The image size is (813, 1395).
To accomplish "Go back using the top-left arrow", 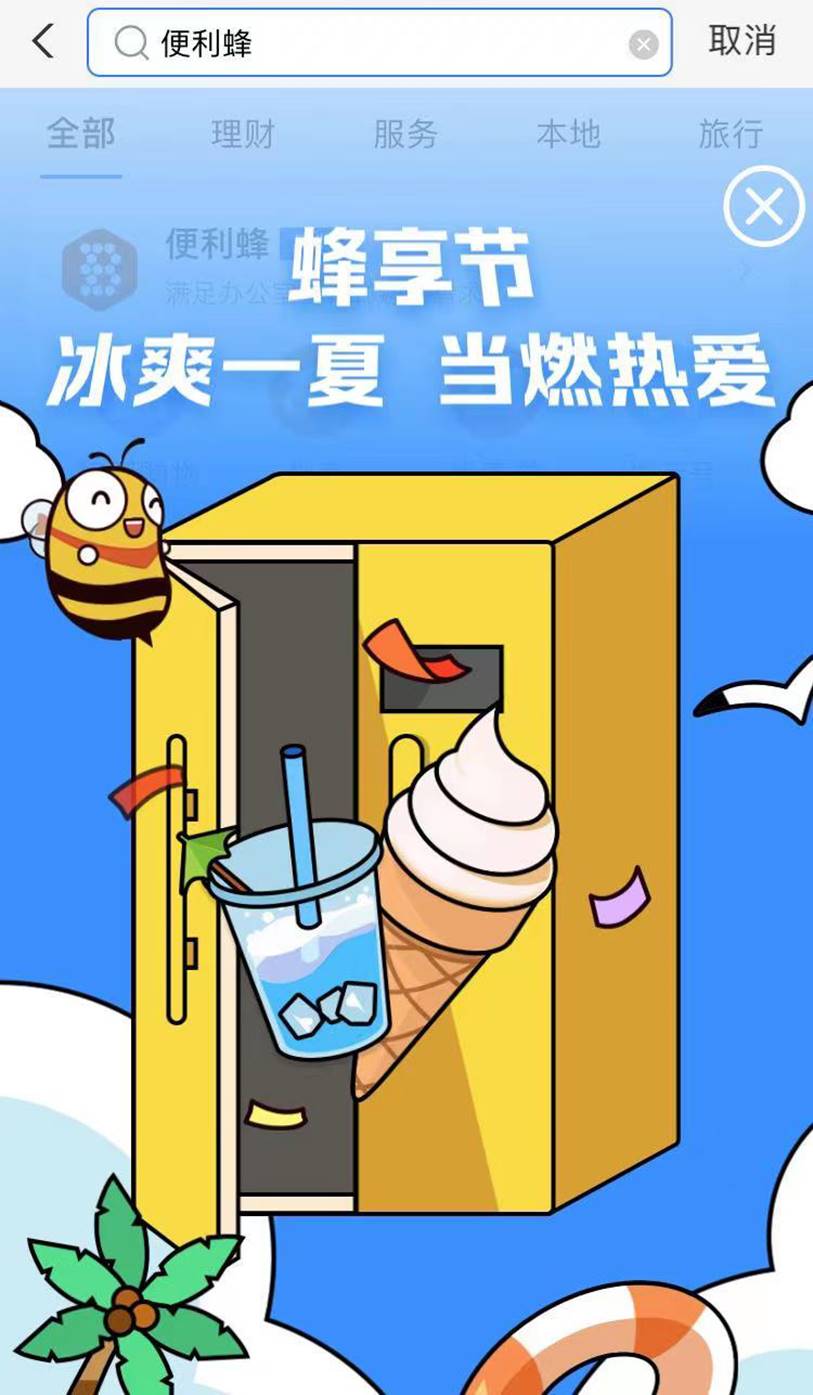I will click(43, 42).
